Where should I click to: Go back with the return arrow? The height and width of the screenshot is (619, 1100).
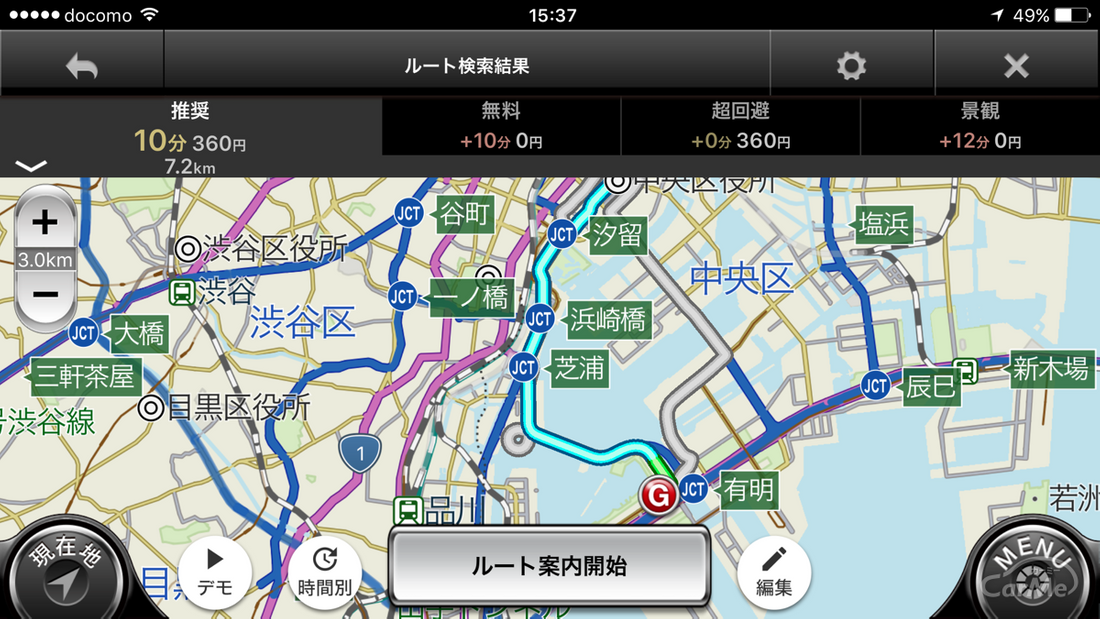(x=81, y=66)
